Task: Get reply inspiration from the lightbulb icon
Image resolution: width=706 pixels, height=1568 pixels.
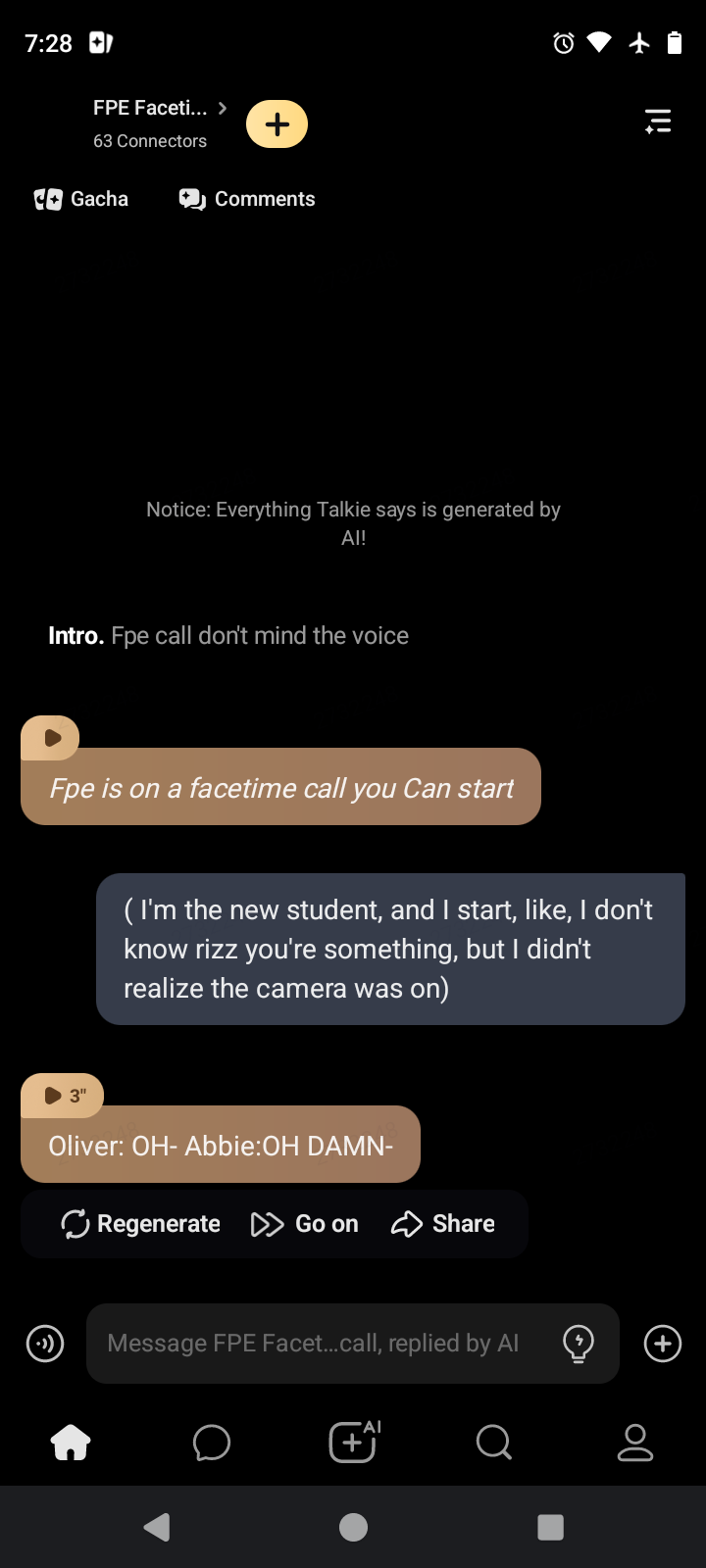Action: coord(579,1344)
